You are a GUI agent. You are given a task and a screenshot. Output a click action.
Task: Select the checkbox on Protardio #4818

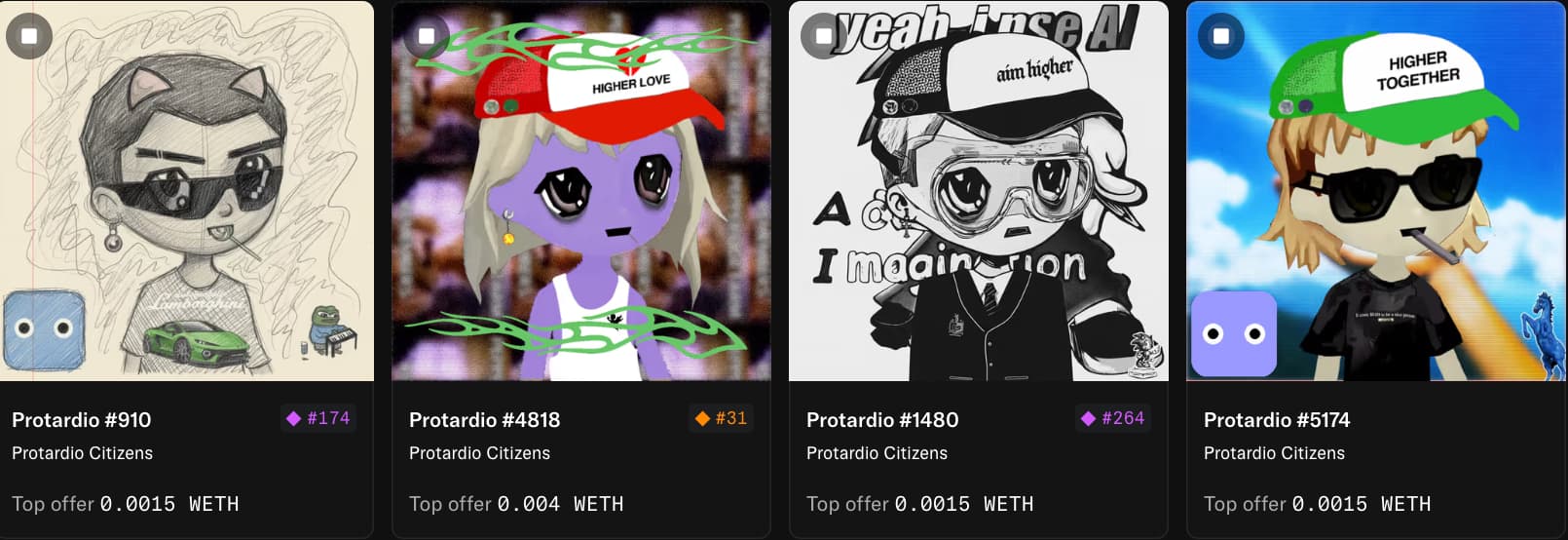pyautogui.click(x=427, y=36)
